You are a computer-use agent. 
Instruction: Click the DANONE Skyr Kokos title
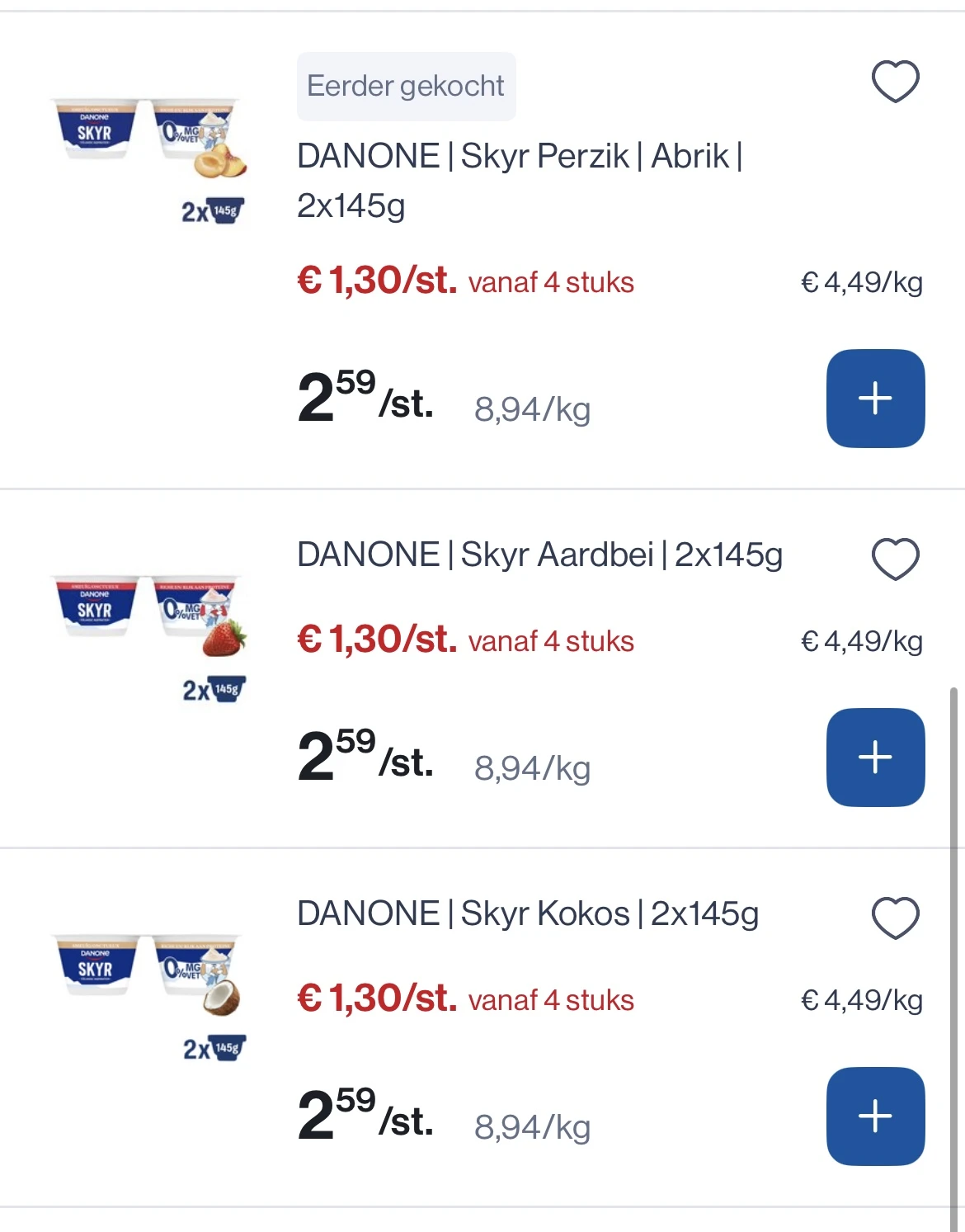click(528, 914)
